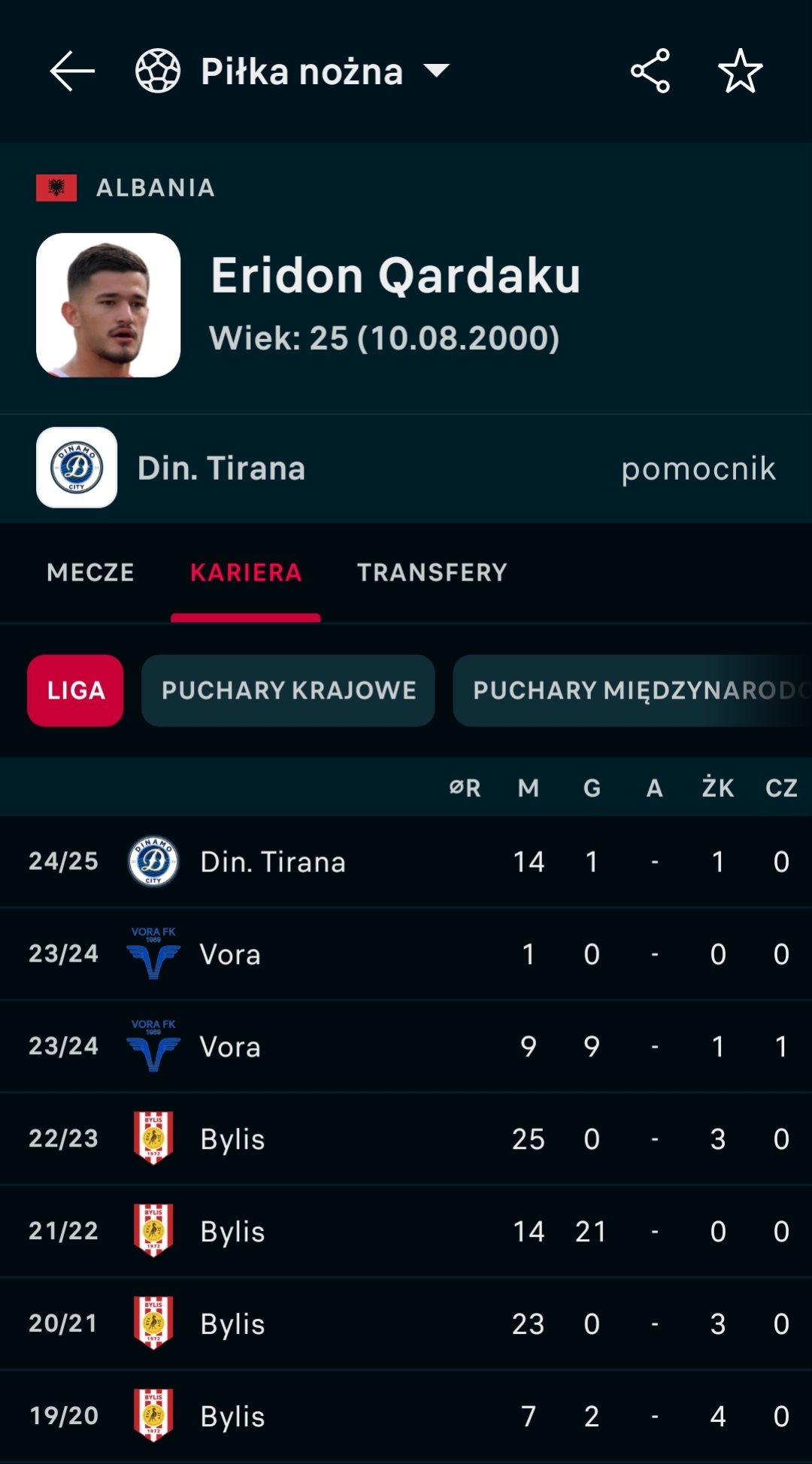812x1464 pixels.
Task: Open the 20/21 Bylis season row
Action: click(406, 1324)
